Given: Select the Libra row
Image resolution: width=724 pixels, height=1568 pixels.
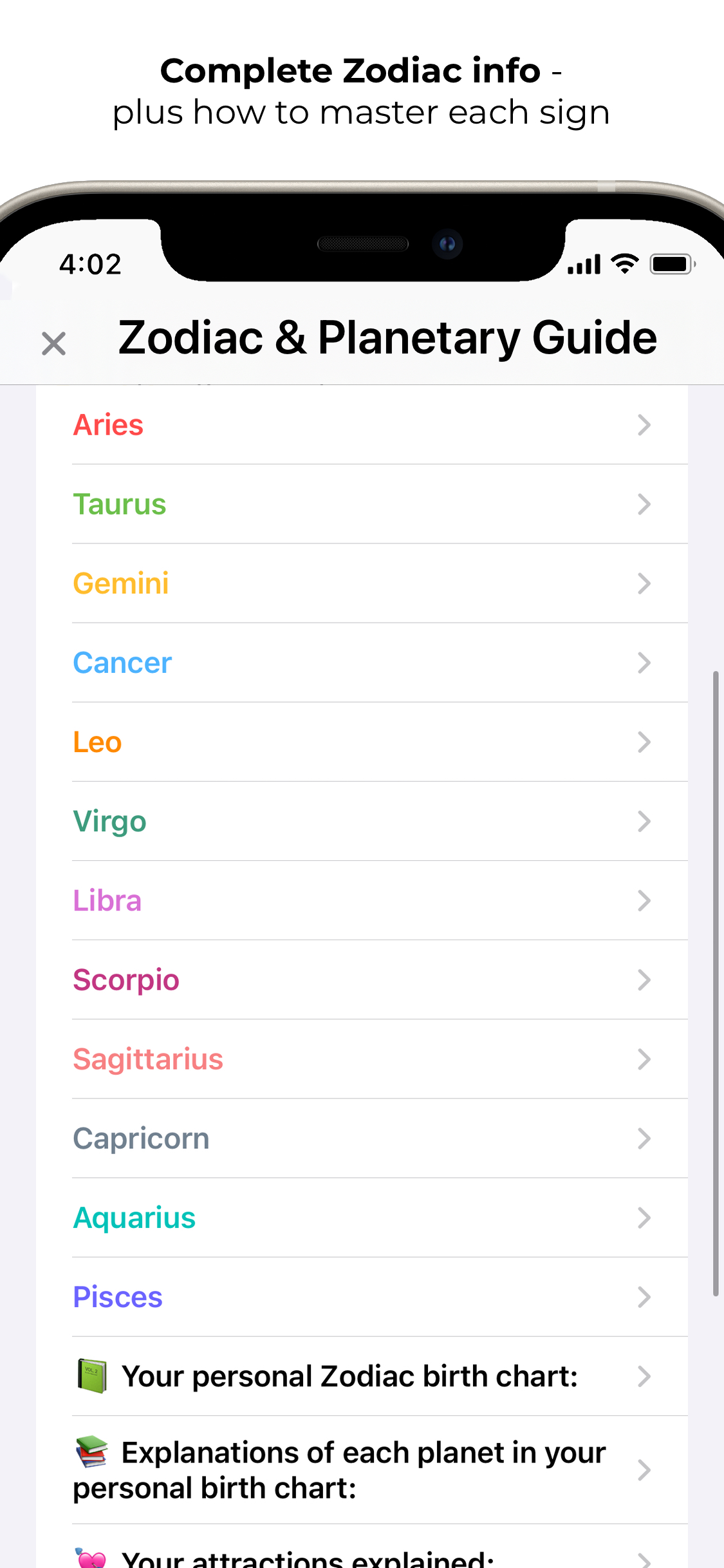Looking at the screenshot, I should coord(107,900).
